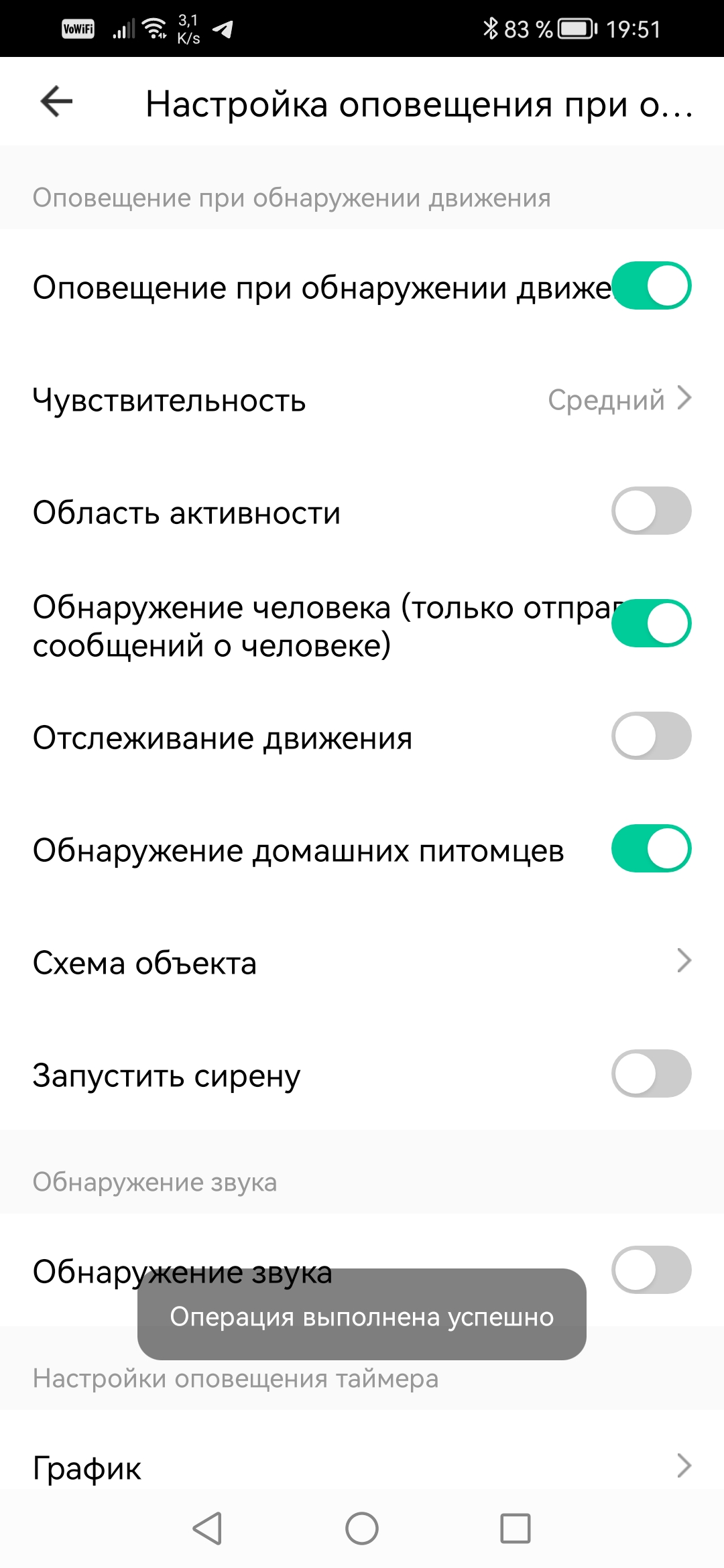
Task: Disable Обнаружение домашних питомцев switch
Action: (651, 849)
